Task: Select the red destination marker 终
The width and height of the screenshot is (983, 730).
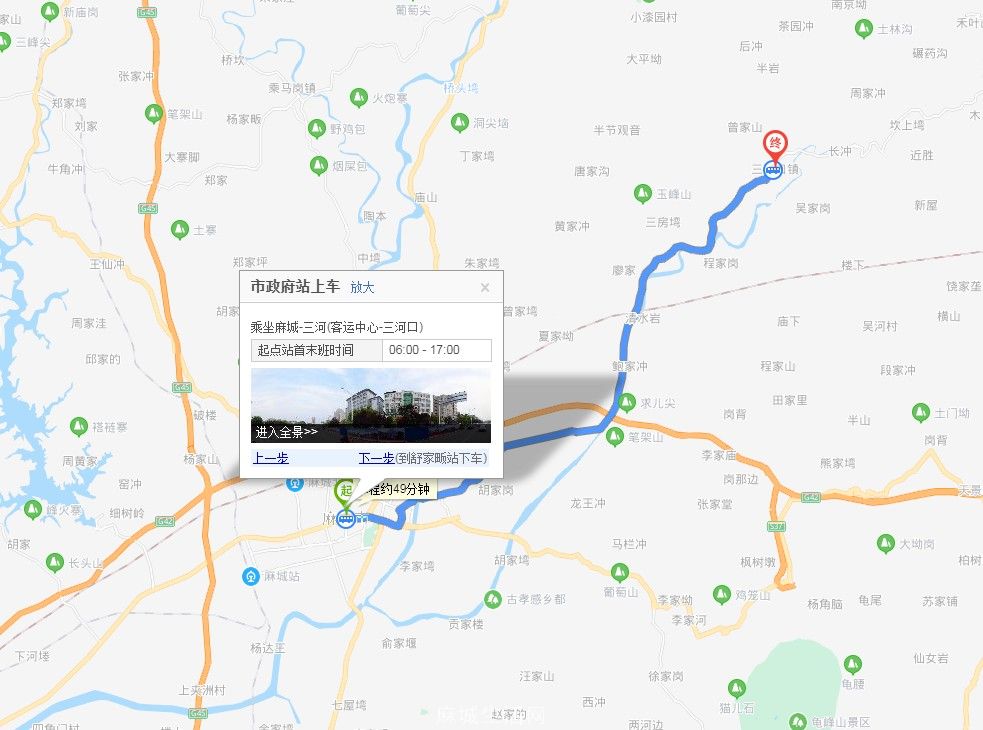Action: click(775, 145)
